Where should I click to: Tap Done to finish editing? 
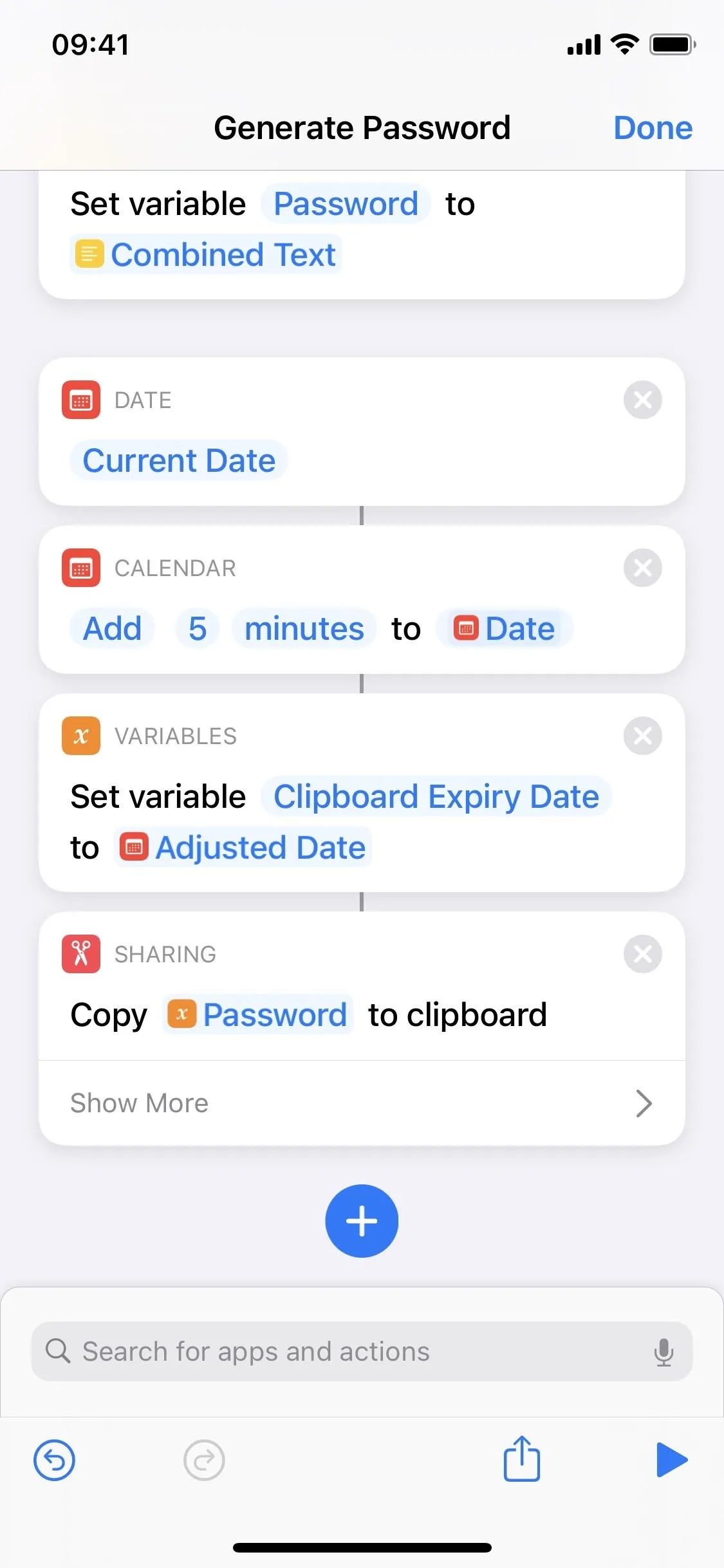tap(653, 127)
